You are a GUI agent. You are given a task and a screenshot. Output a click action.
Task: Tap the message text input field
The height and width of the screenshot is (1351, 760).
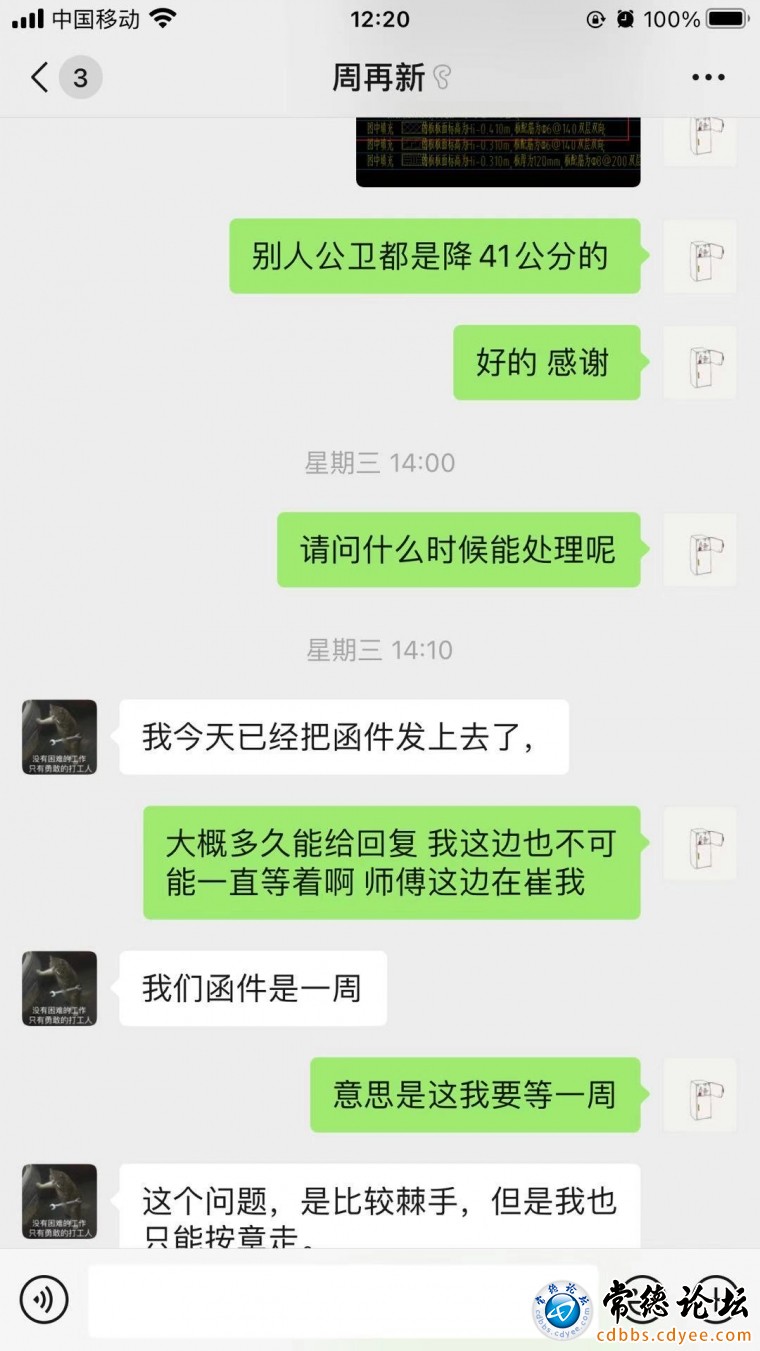tap(310, 1300)
